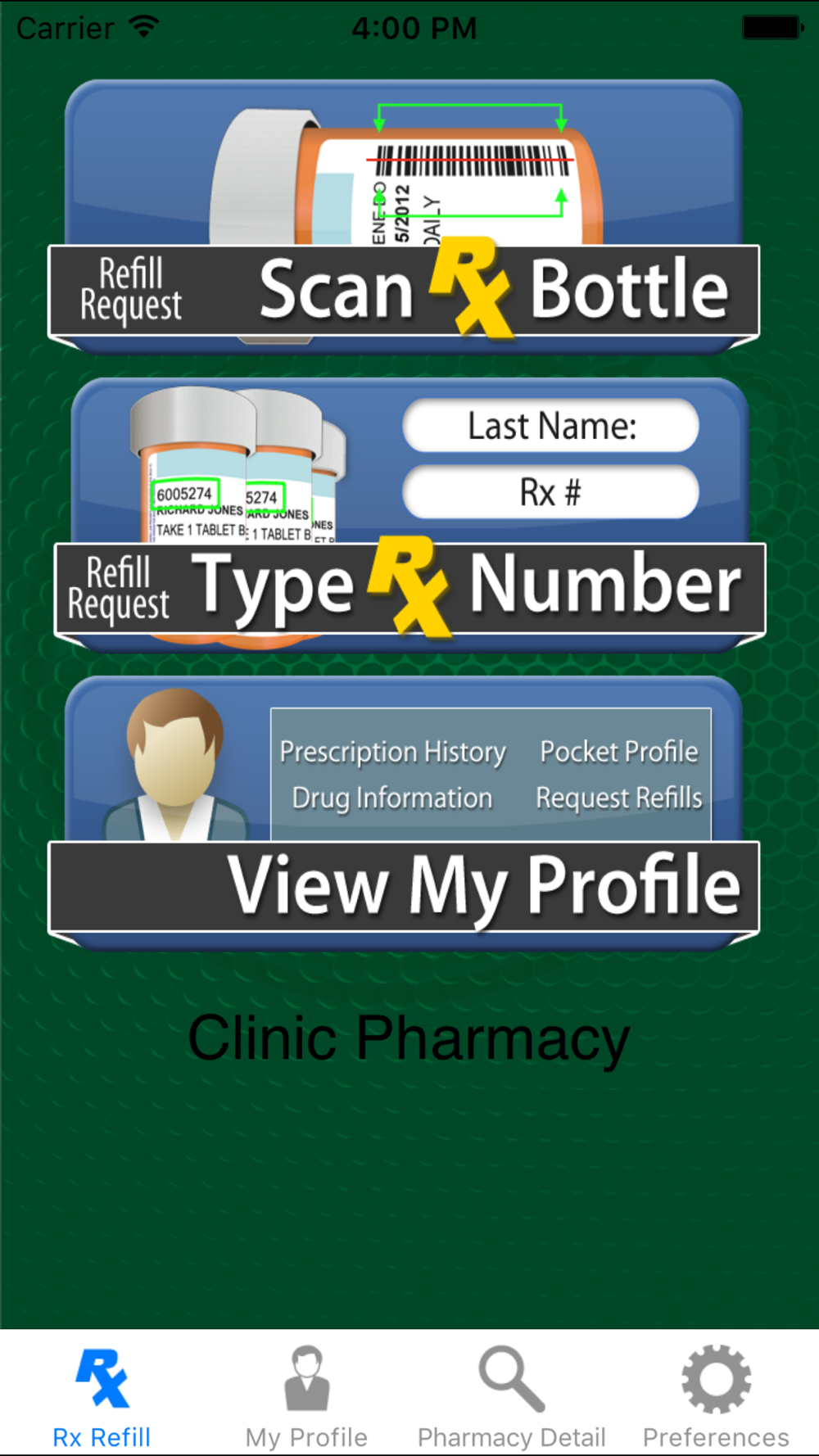Tap the Scan Rx Bottle refill button

click(x=404, y=219)
